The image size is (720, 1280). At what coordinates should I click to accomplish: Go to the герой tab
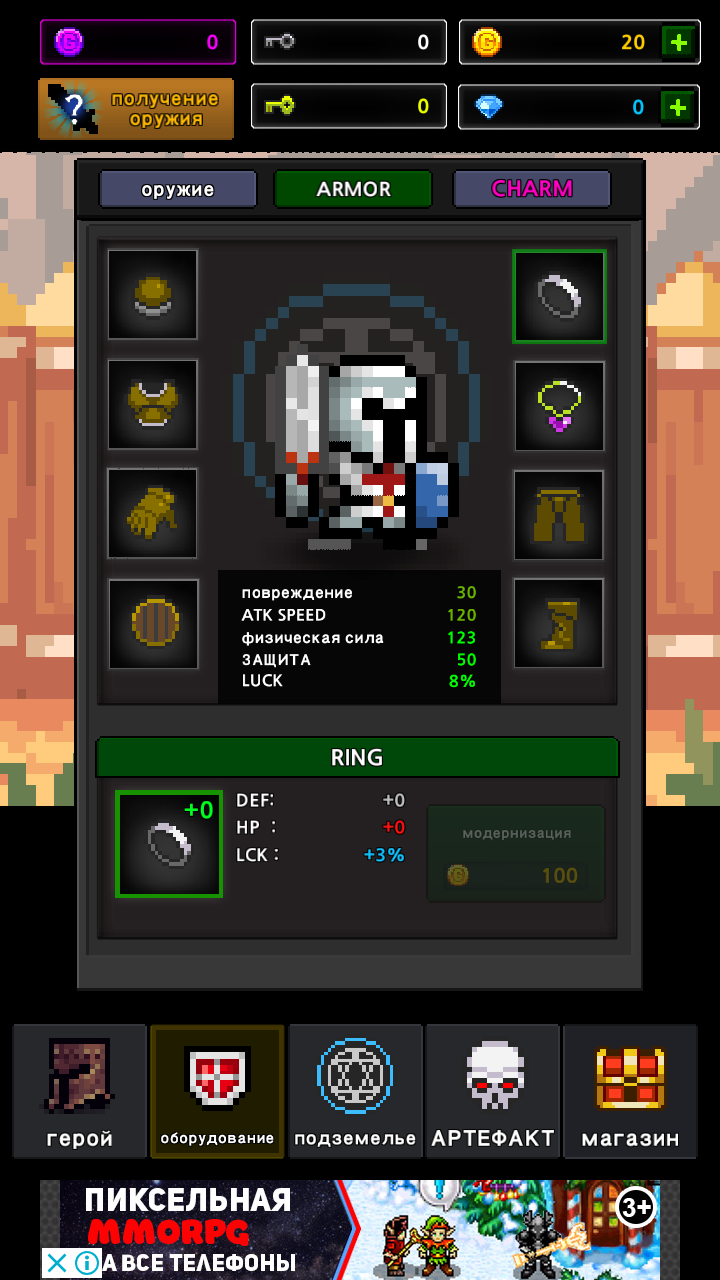click(x=79, y=1091)
